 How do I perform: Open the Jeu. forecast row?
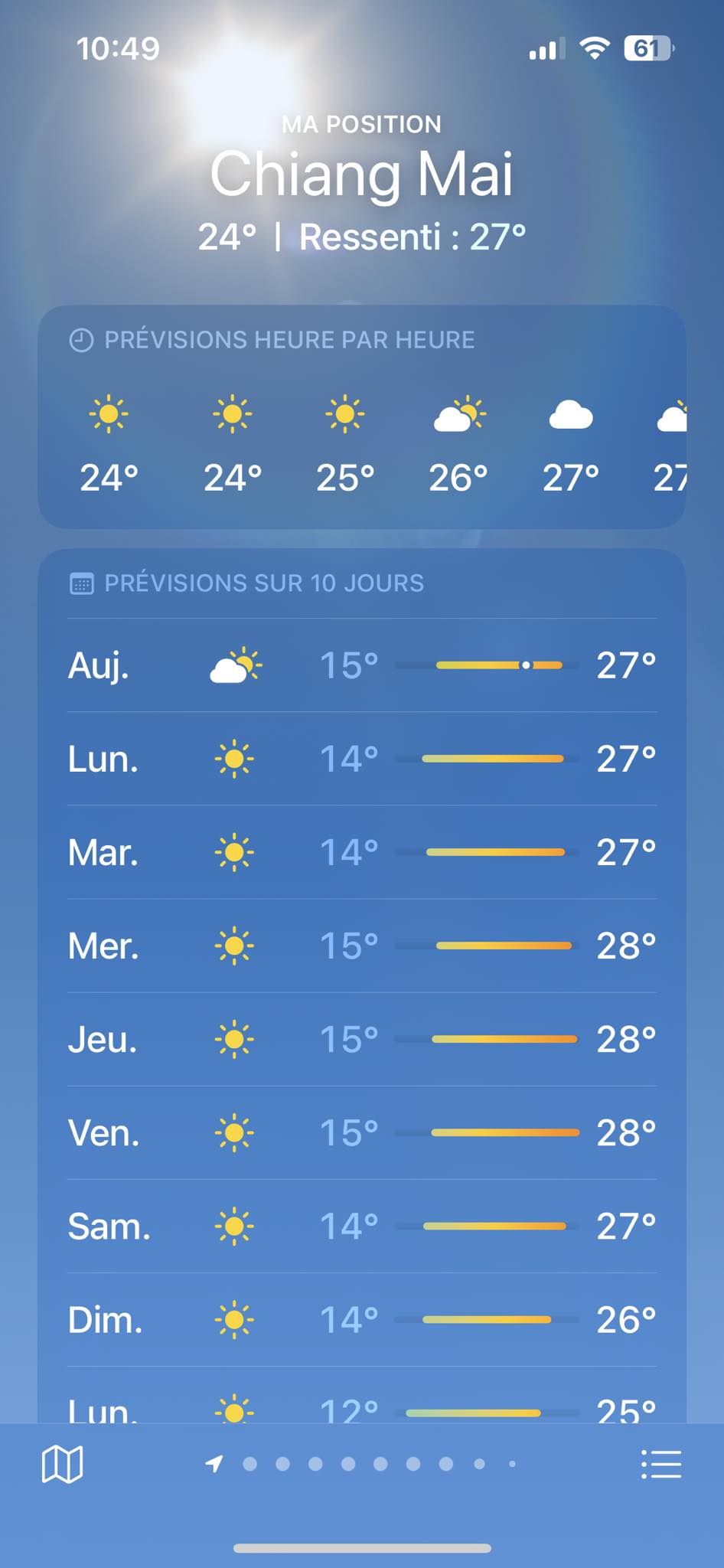tap(362, 1039)
